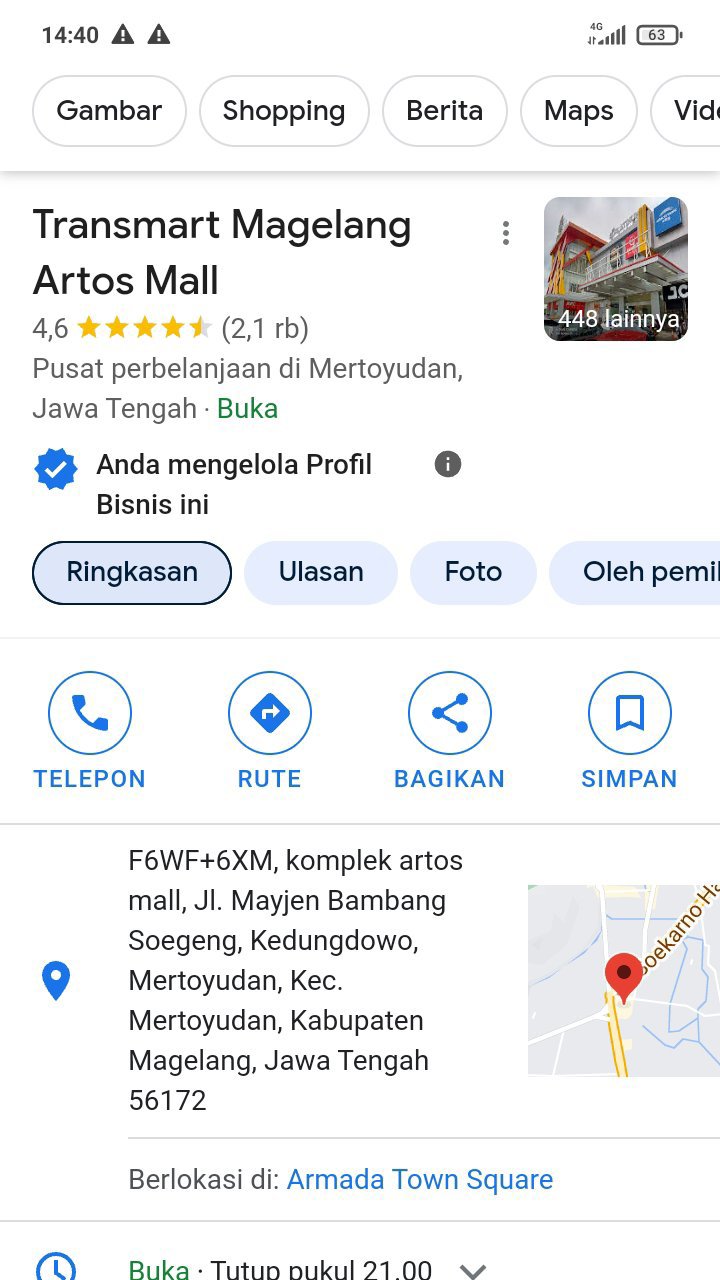Open the Armada Town Square link
The height and width of the screenshot is (1280, 720).
pos(420,1180)
